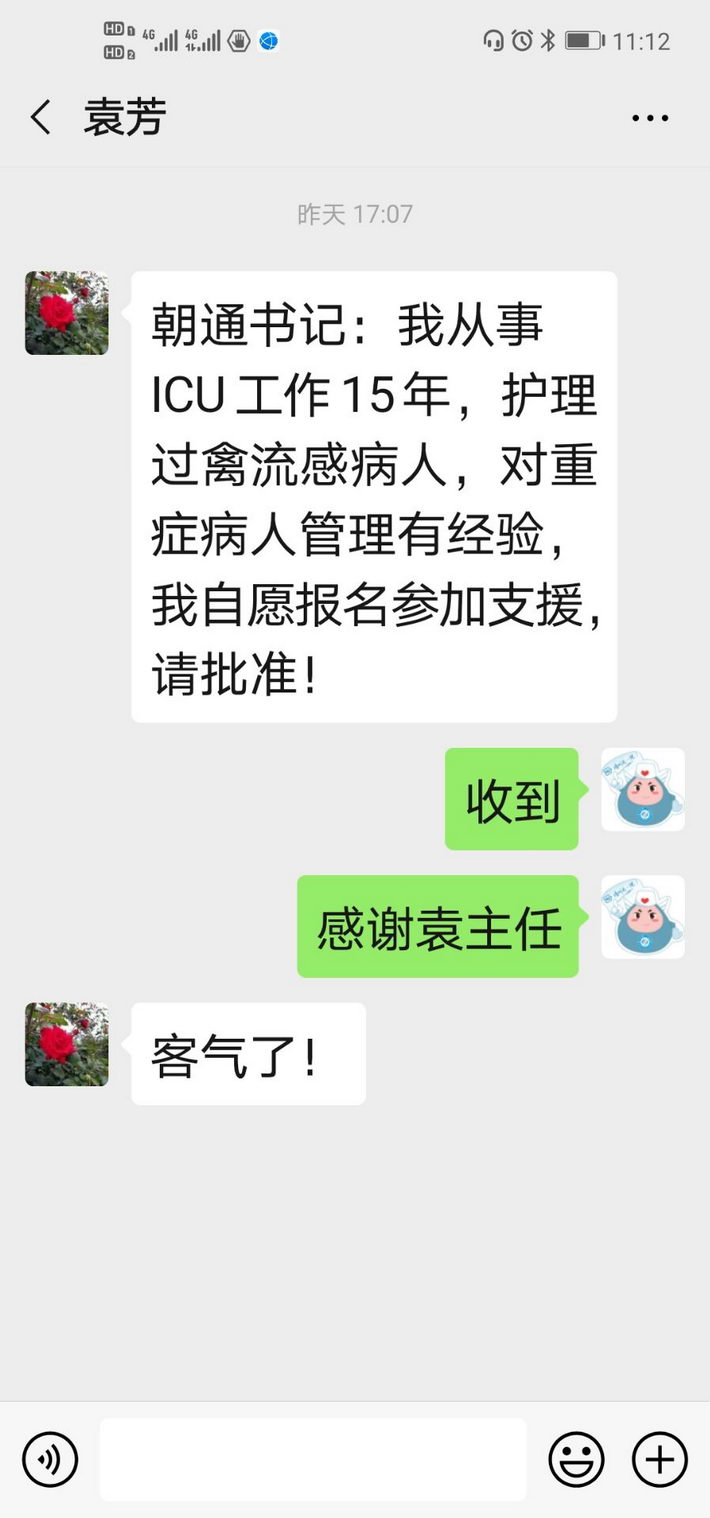Go back from the 袁芳 chat

[x=40, y=118]
